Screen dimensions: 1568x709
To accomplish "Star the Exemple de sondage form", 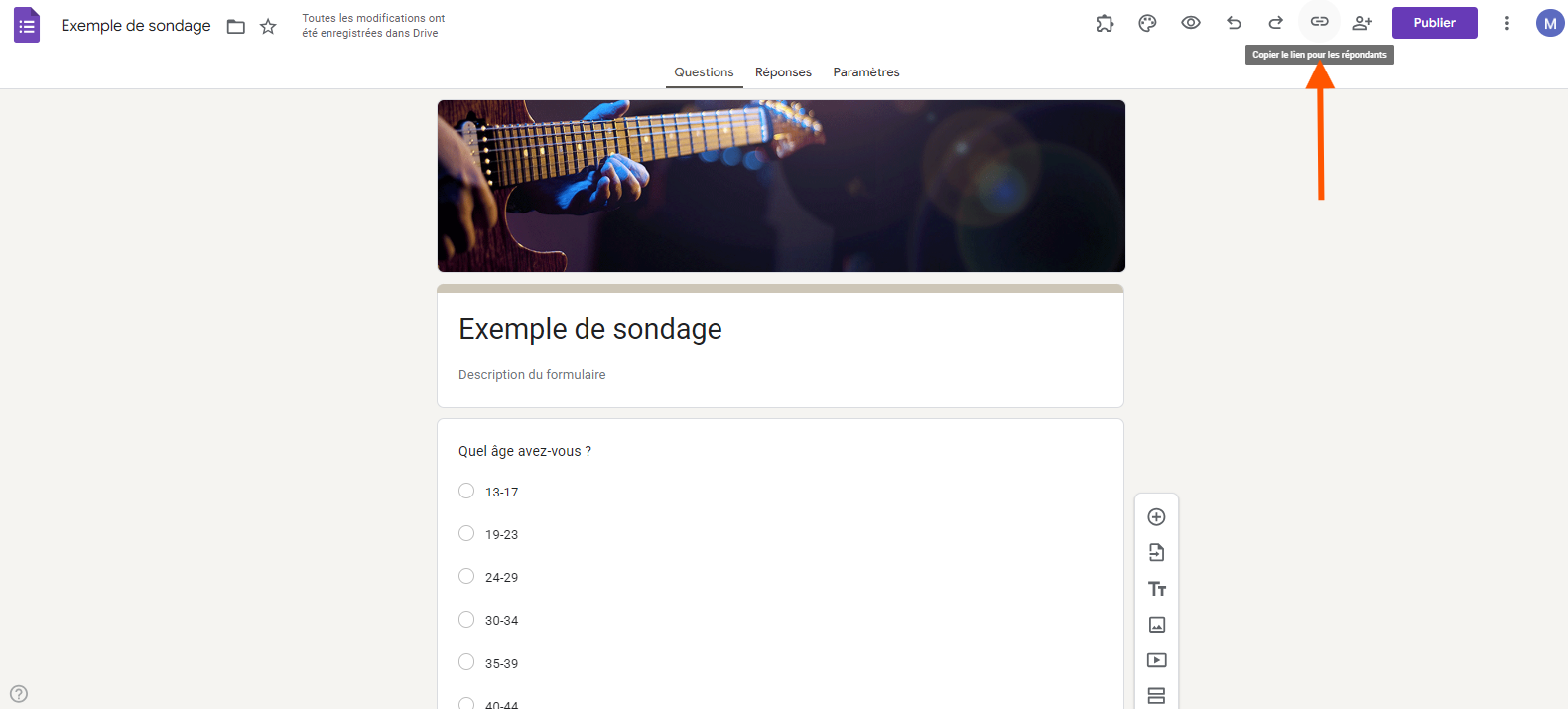I will 268,26.
